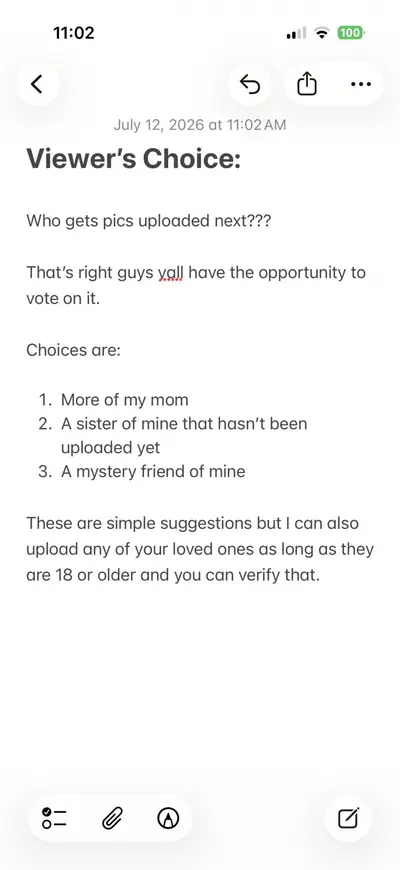Compose a new note
The image size is (400, 870).
348,818
